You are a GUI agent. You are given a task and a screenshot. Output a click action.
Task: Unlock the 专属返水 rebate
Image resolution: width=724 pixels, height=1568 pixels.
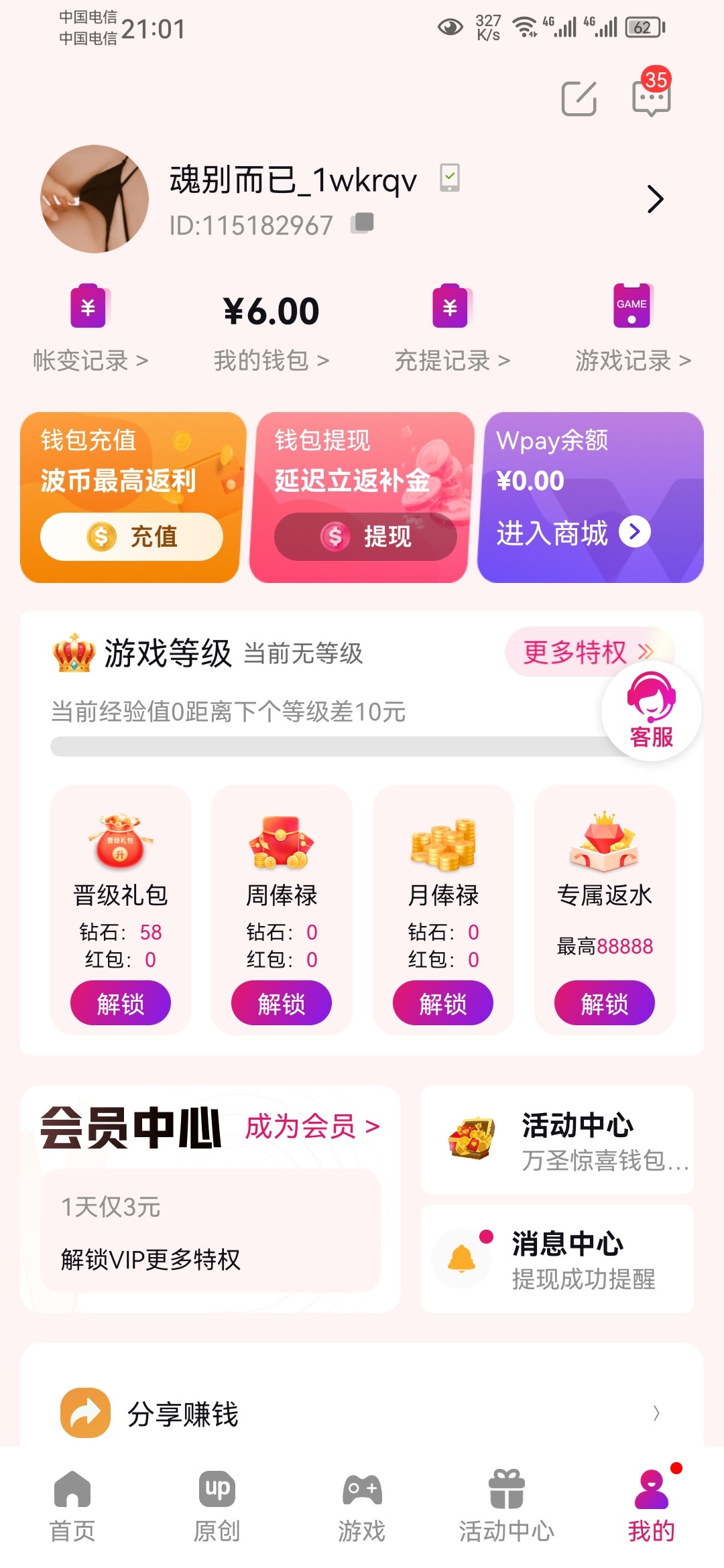tap(604, 1003)
